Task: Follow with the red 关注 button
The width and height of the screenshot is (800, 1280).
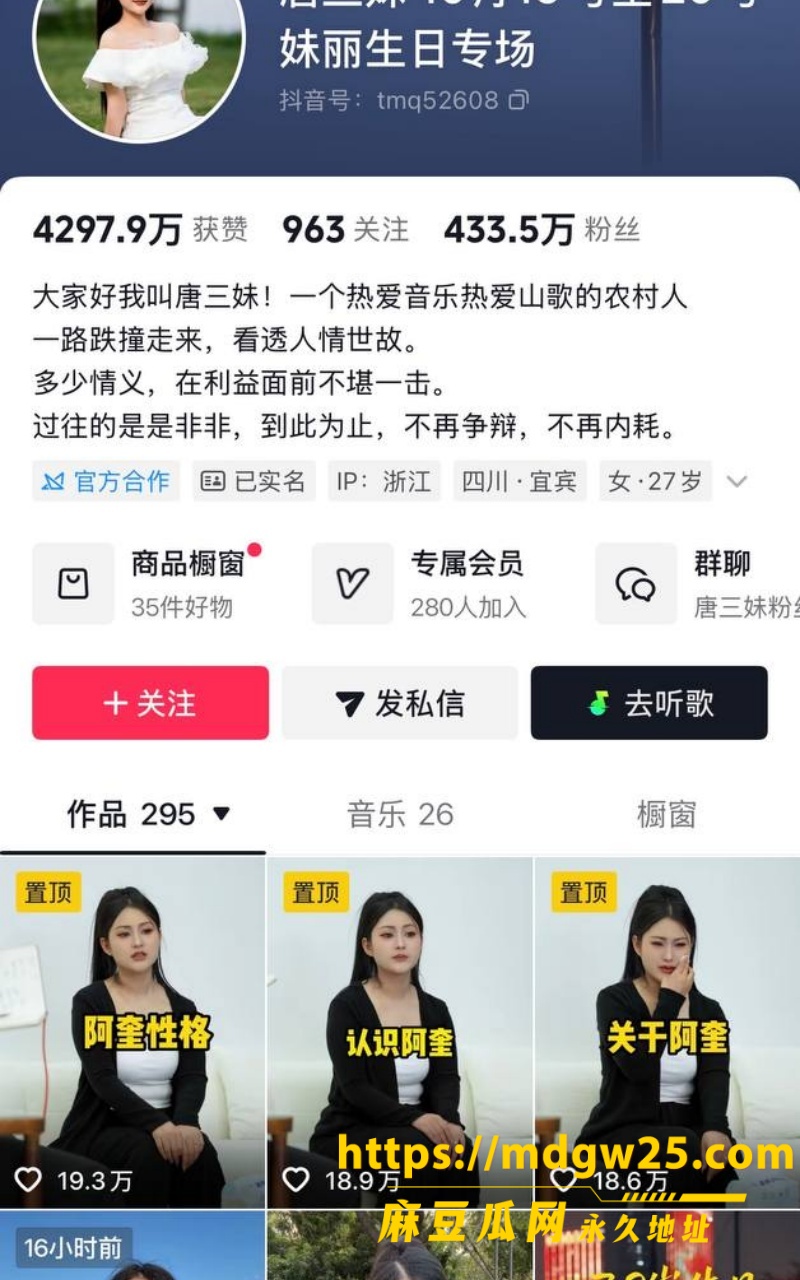Action: point(150,703)
